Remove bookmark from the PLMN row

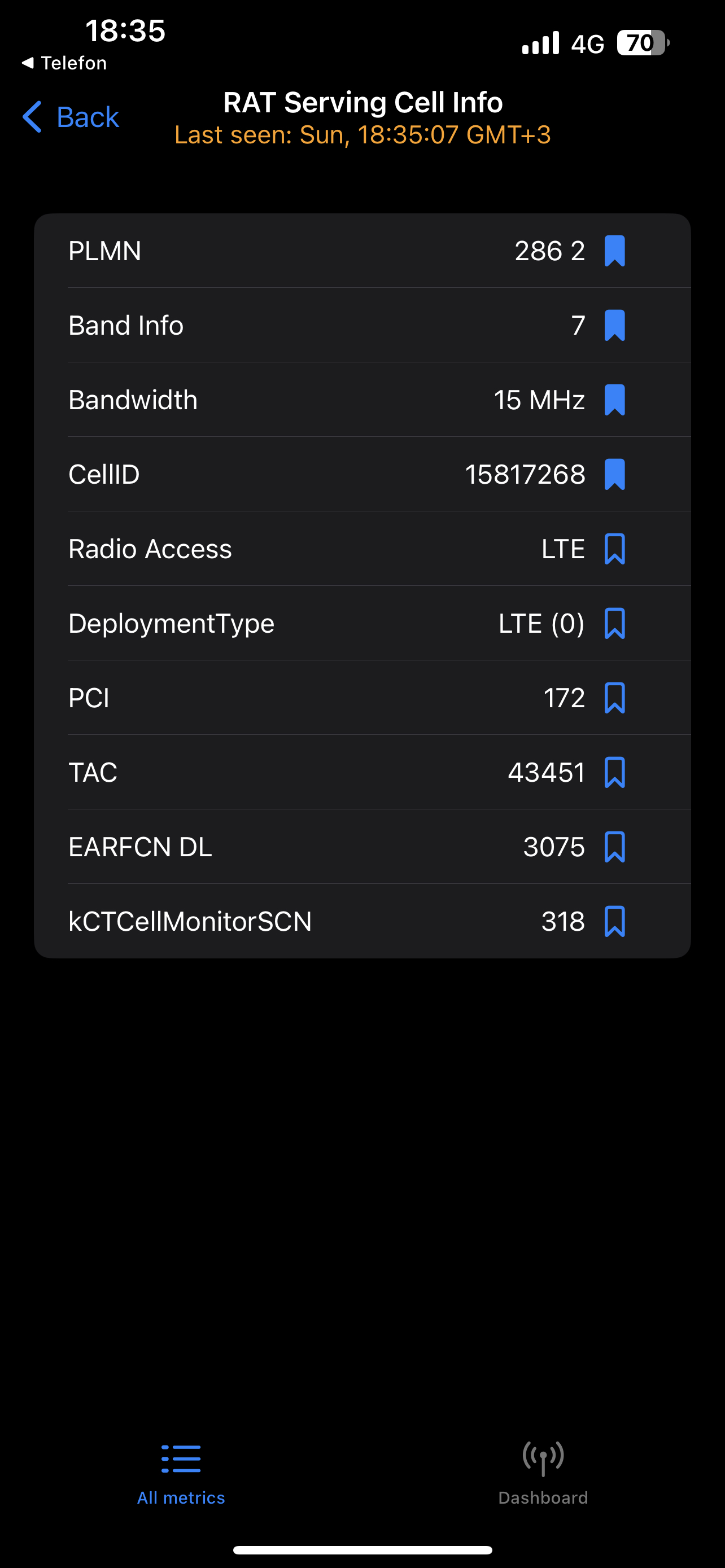pyautogui.click(x=614, y=251)
